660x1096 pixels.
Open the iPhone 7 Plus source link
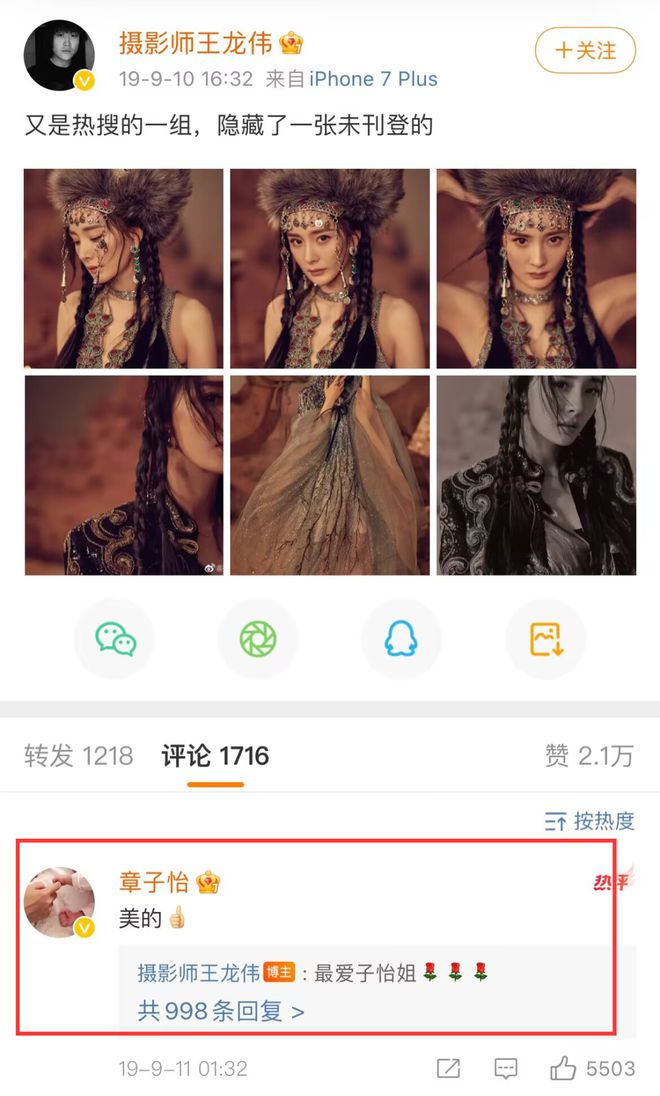click(x=373, y=79)
